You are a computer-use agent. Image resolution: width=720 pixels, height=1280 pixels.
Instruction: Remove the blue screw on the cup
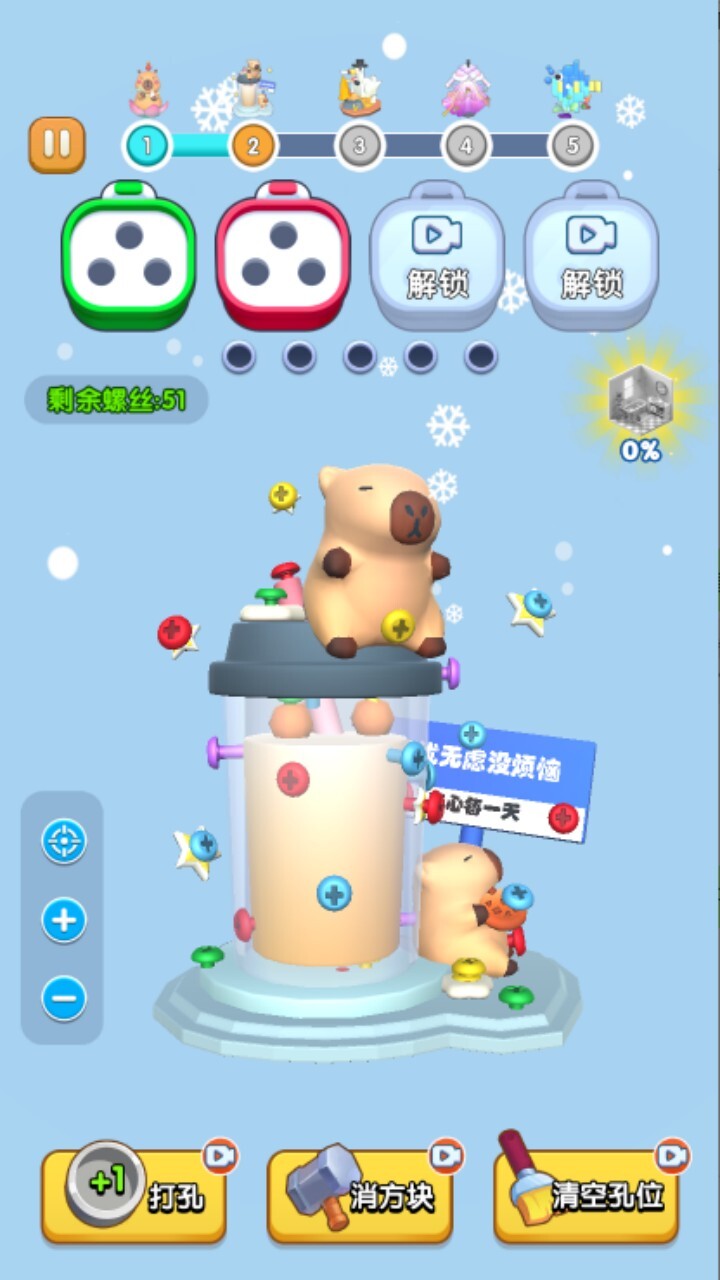click(x=334, y=892)
